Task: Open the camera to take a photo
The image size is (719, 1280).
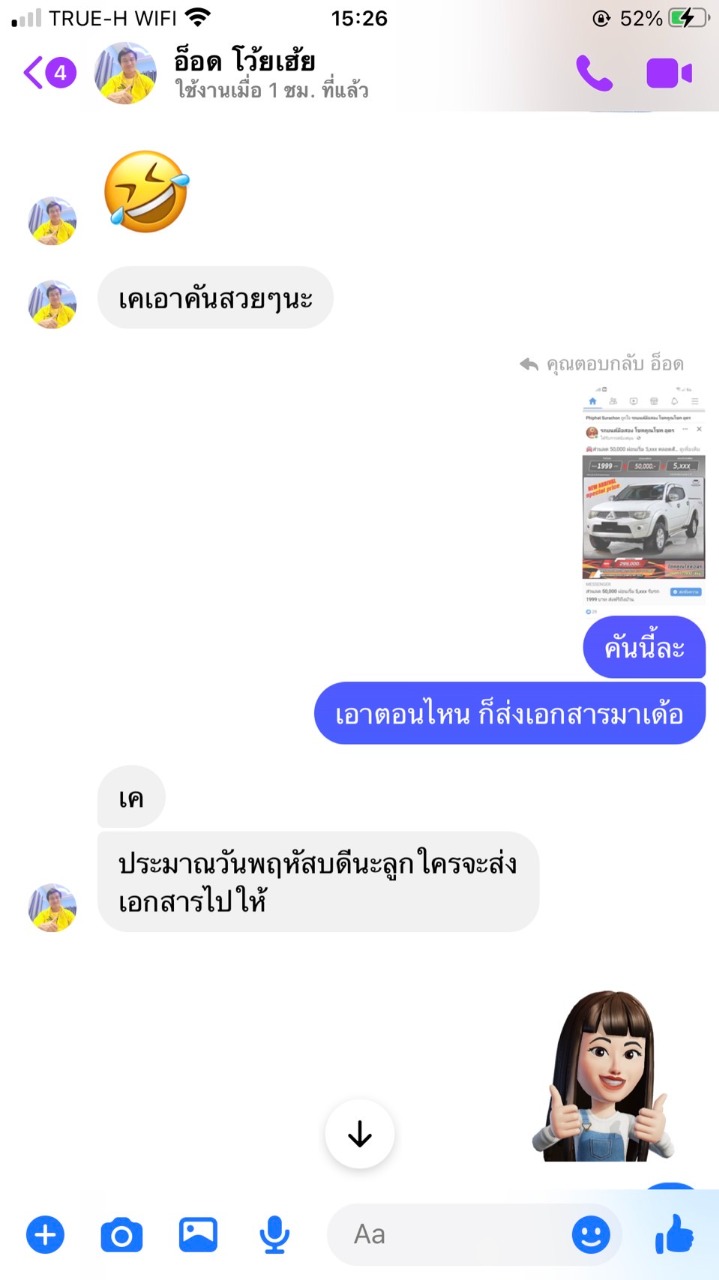Action: tap(122, 1236)
